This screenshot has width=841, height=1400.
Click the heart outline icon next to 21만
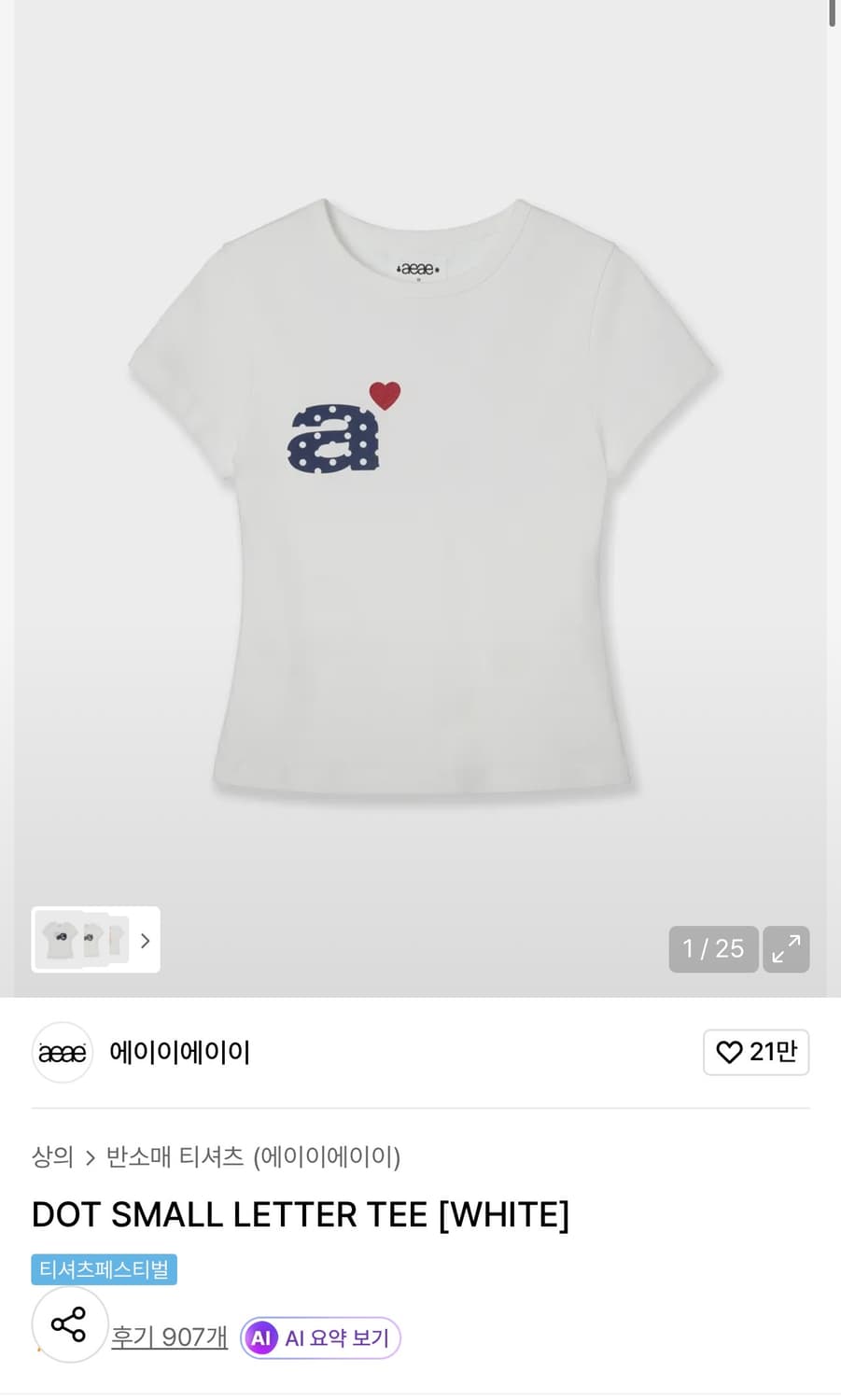point(728,1052)
